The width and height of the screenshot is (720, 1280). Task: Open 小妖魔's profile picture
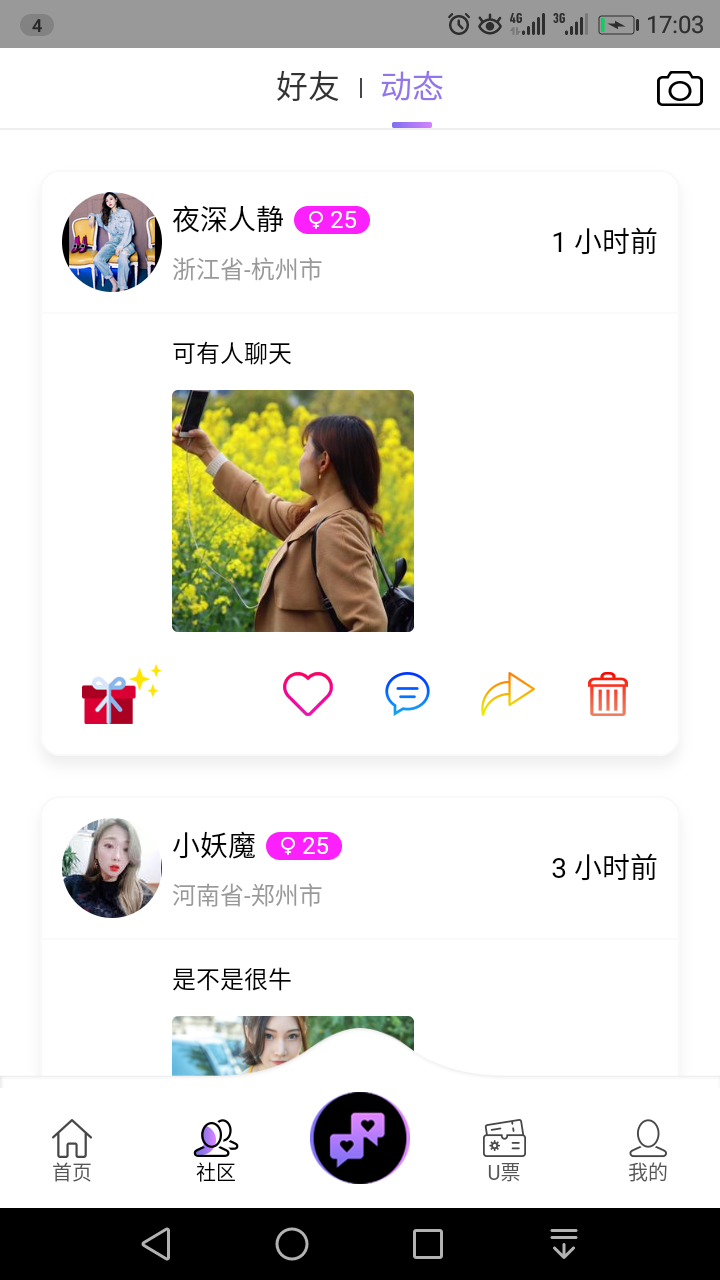[111, 868]
